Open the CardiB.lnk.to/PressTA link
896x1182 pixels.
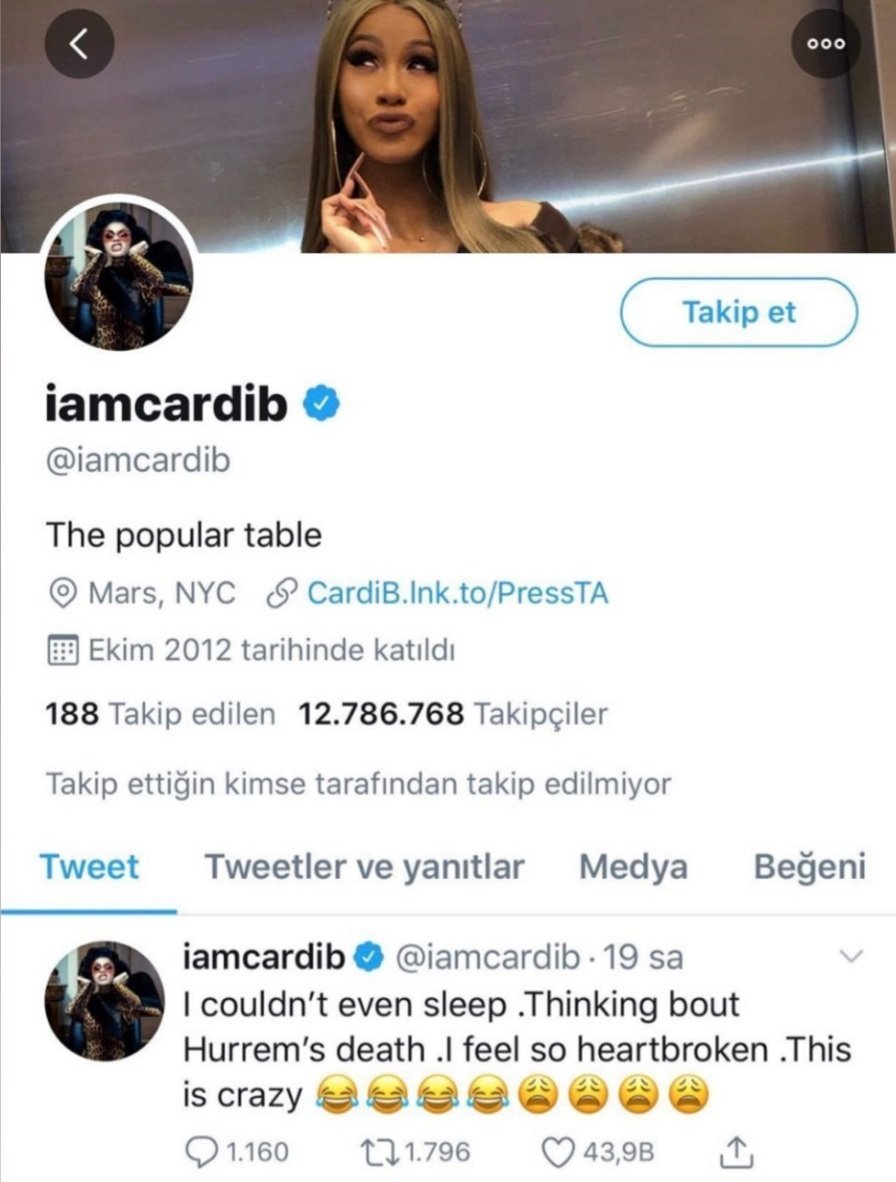pos(457,593)
